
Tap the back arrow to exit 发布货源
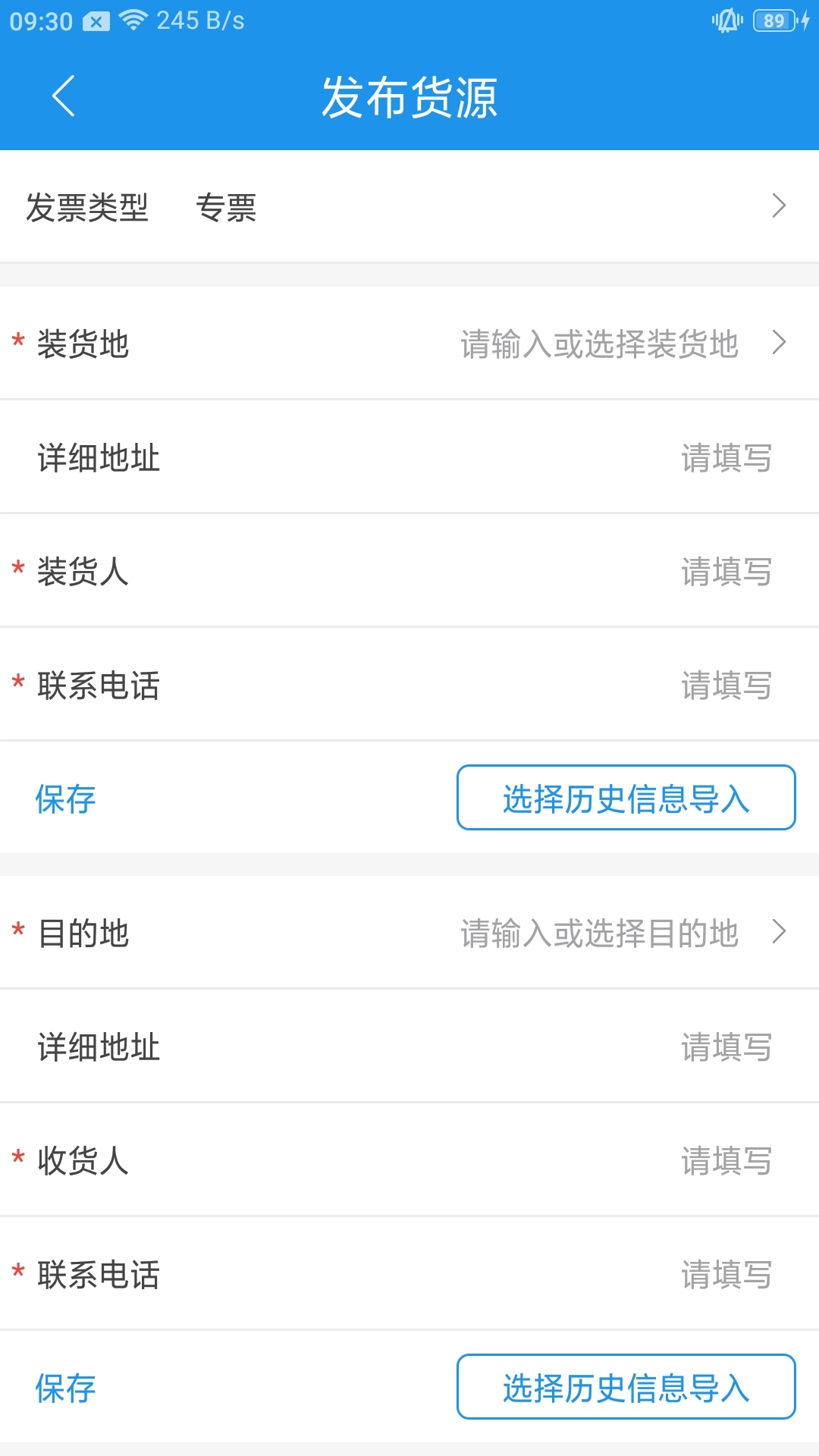pyautogui.click(x=63, y=97)
